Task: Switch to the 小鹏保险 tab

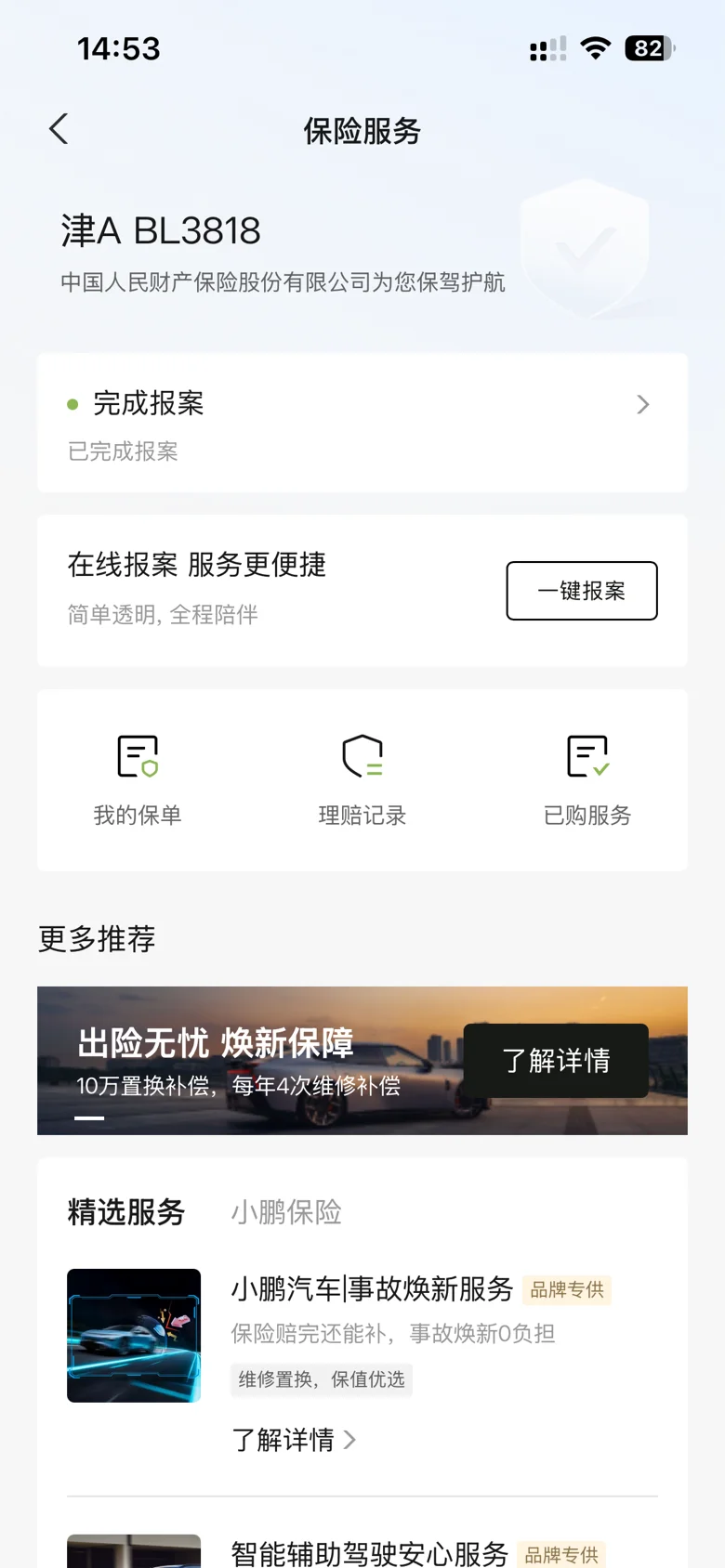Action: coord(286,1212)
